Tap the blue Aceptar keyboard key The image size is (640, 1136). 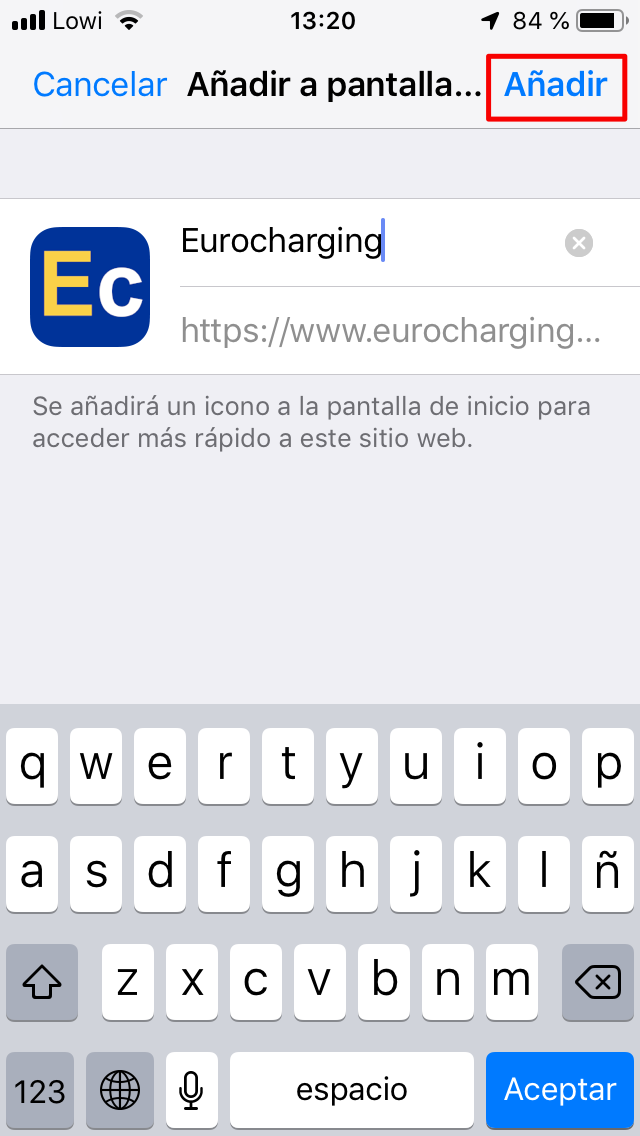pyautogui.click(x=560, y=1089)
